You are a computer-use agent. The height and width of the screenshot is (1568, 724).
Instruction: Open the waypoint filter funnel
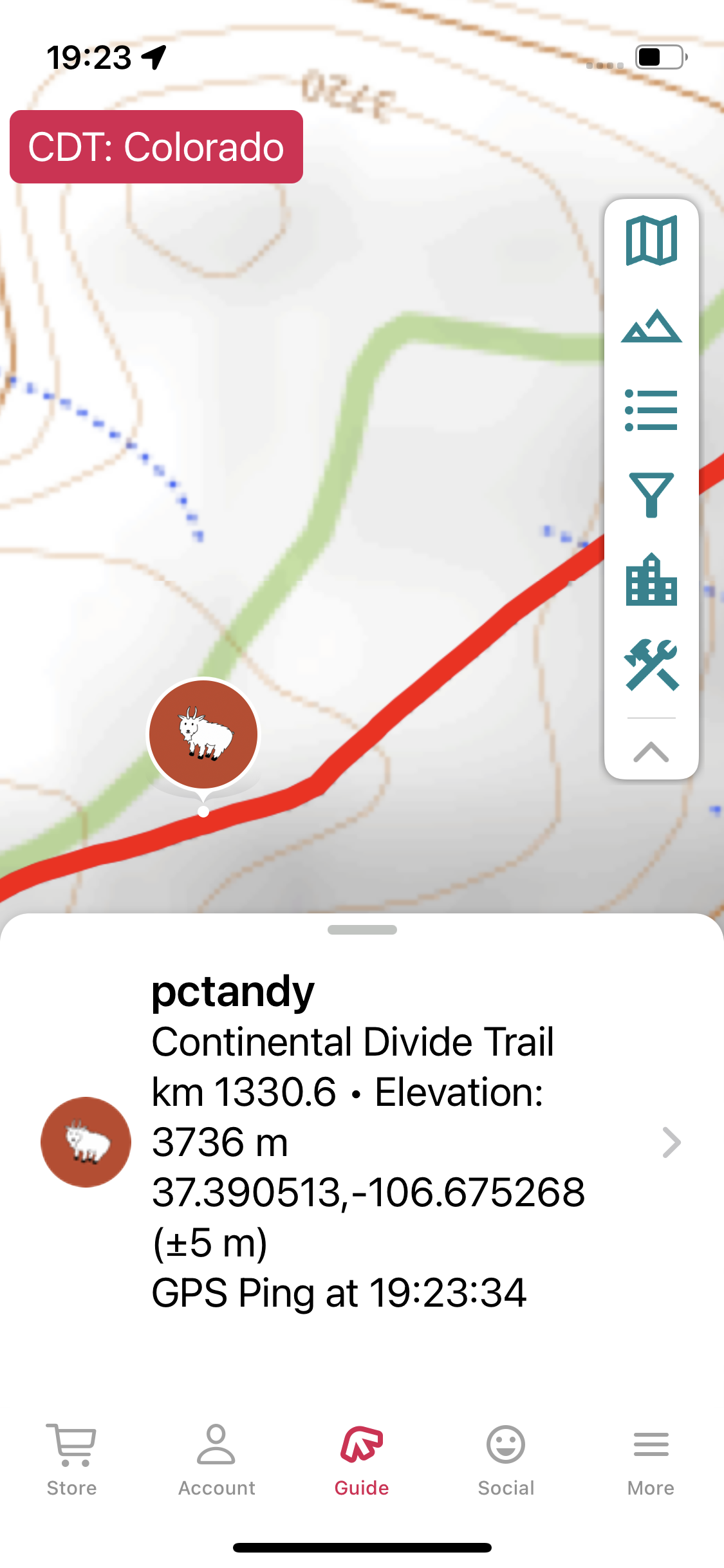point(651,494)
